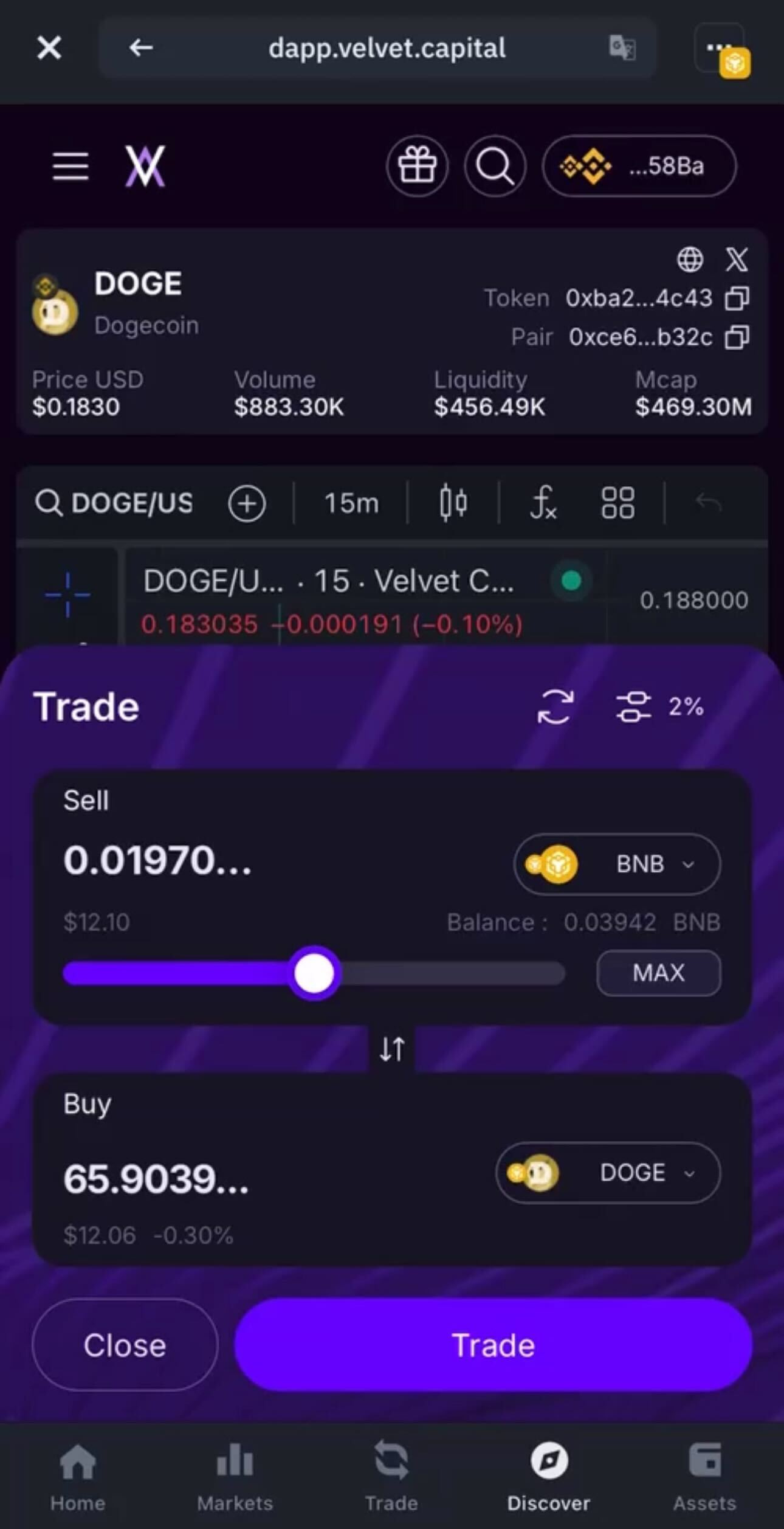This screenshot has height=1529, width=784.
Task: Change the 15m chart interval
Action: [x=351, y=503]
